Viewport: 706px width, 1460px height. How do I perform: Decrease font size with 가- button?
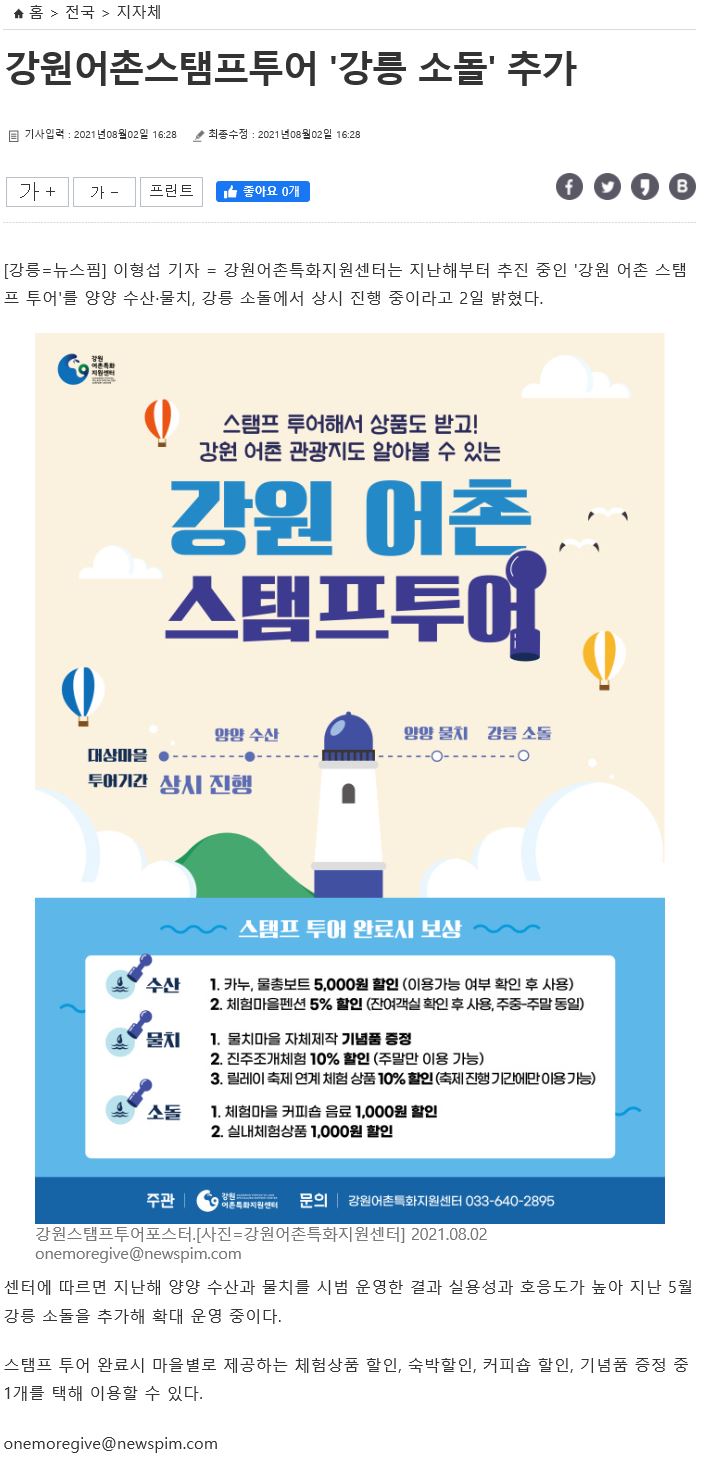104,192
